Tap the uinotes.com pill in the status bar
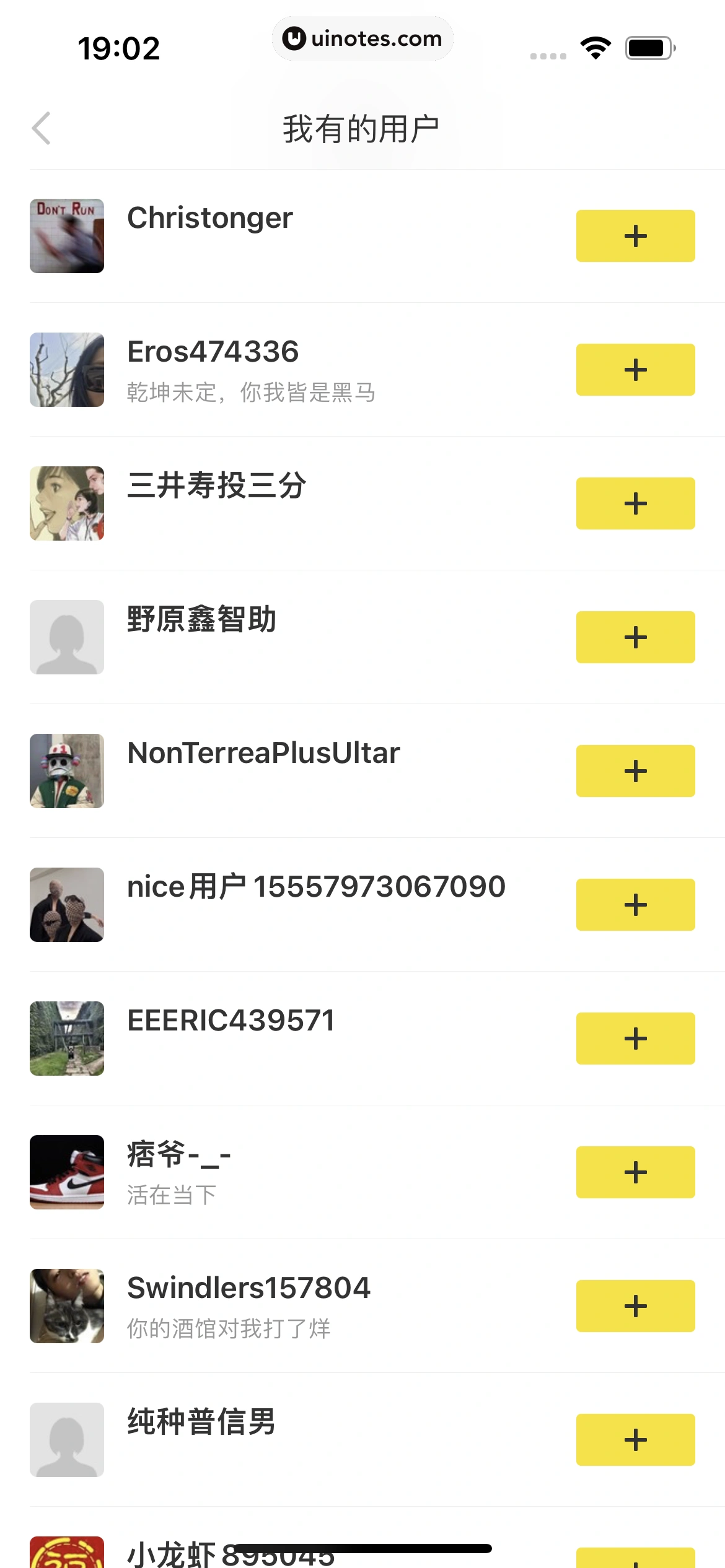 click(362, 38)
